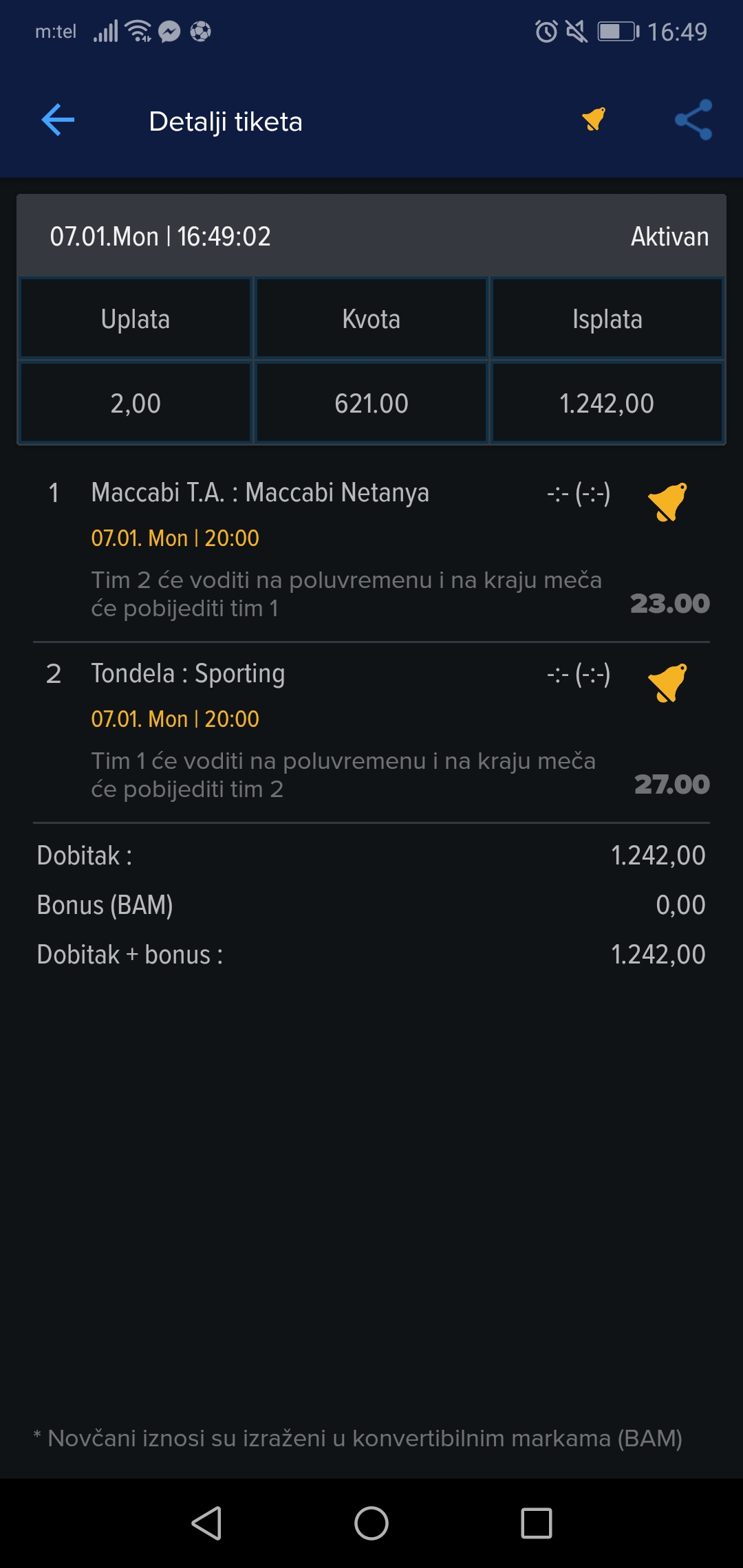Open the Maccabi T.A. : Maccabi Netanya match

click(260, 492)
